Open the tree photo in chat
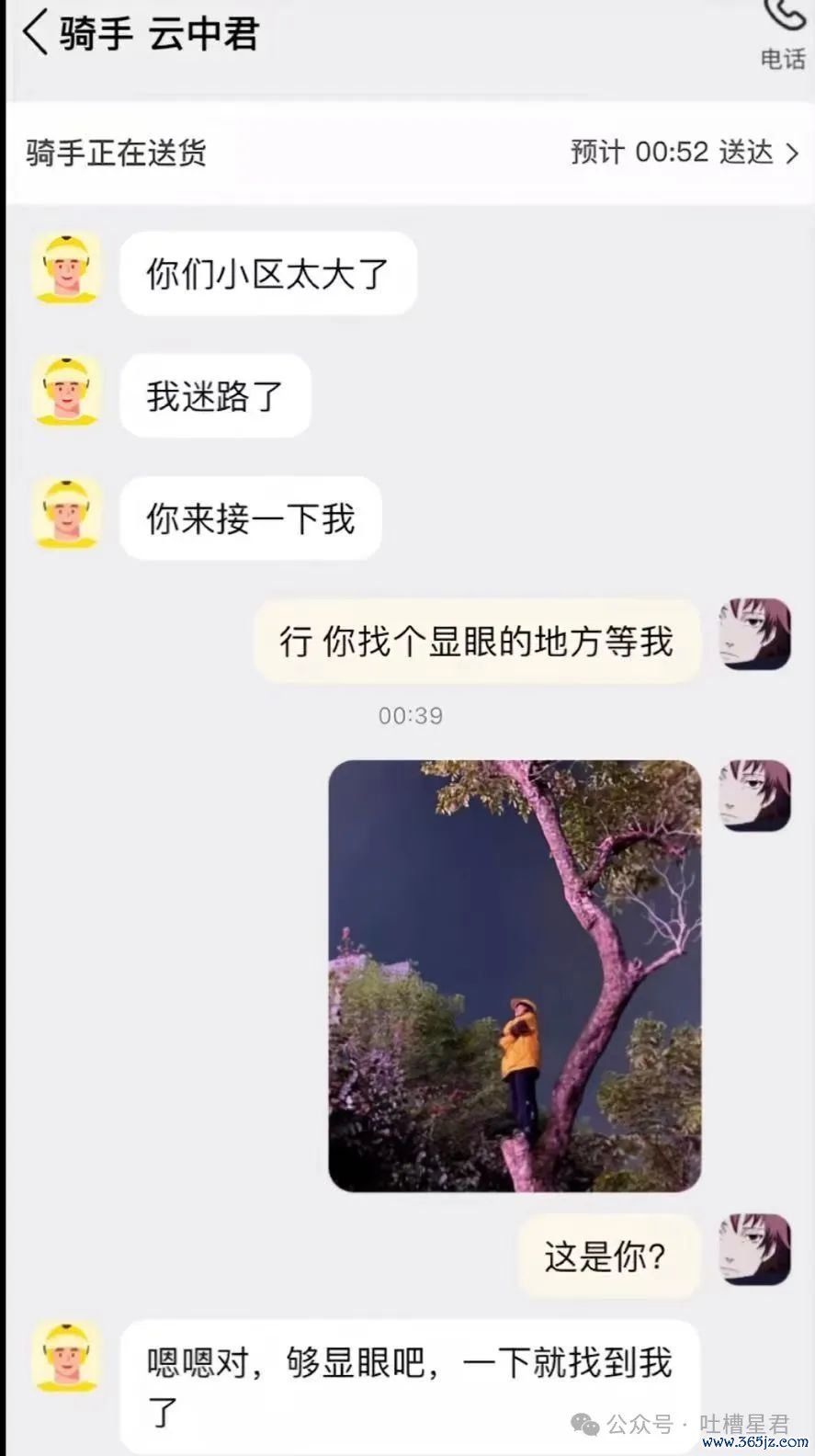 point(515,975)
